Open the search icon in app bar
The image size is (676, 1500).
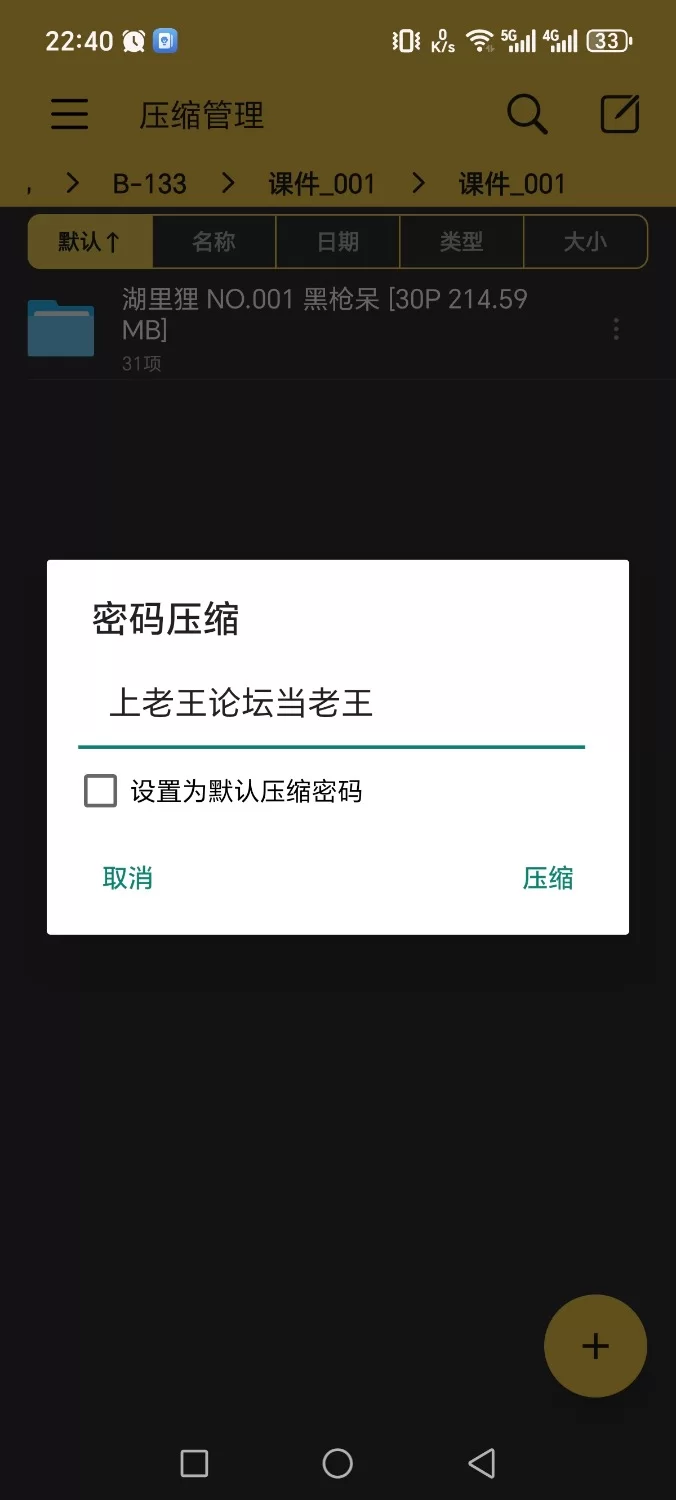pyautogui.click(x=527, y=115)
